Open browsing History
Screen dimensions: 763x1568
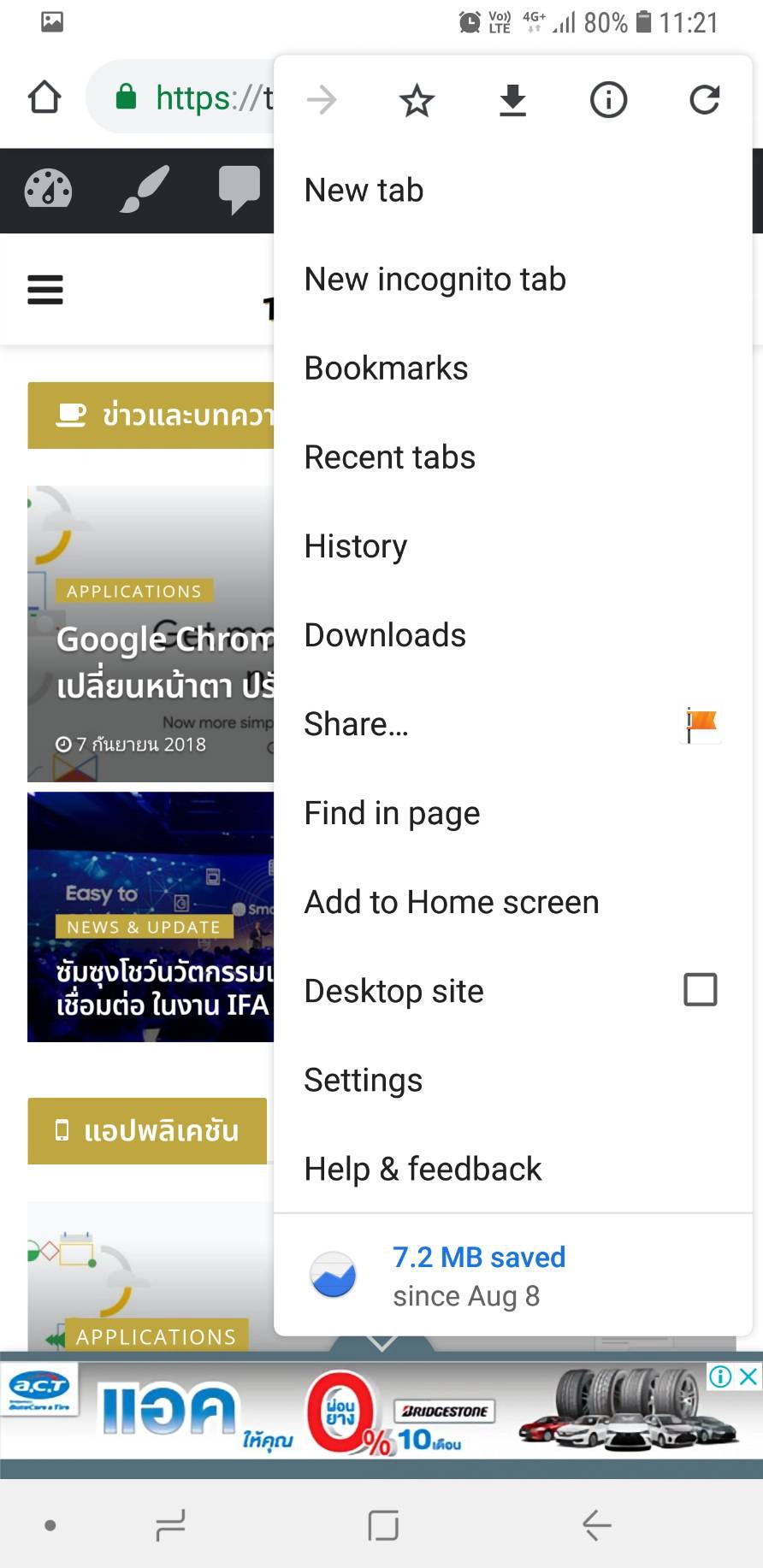click(356, 546)
